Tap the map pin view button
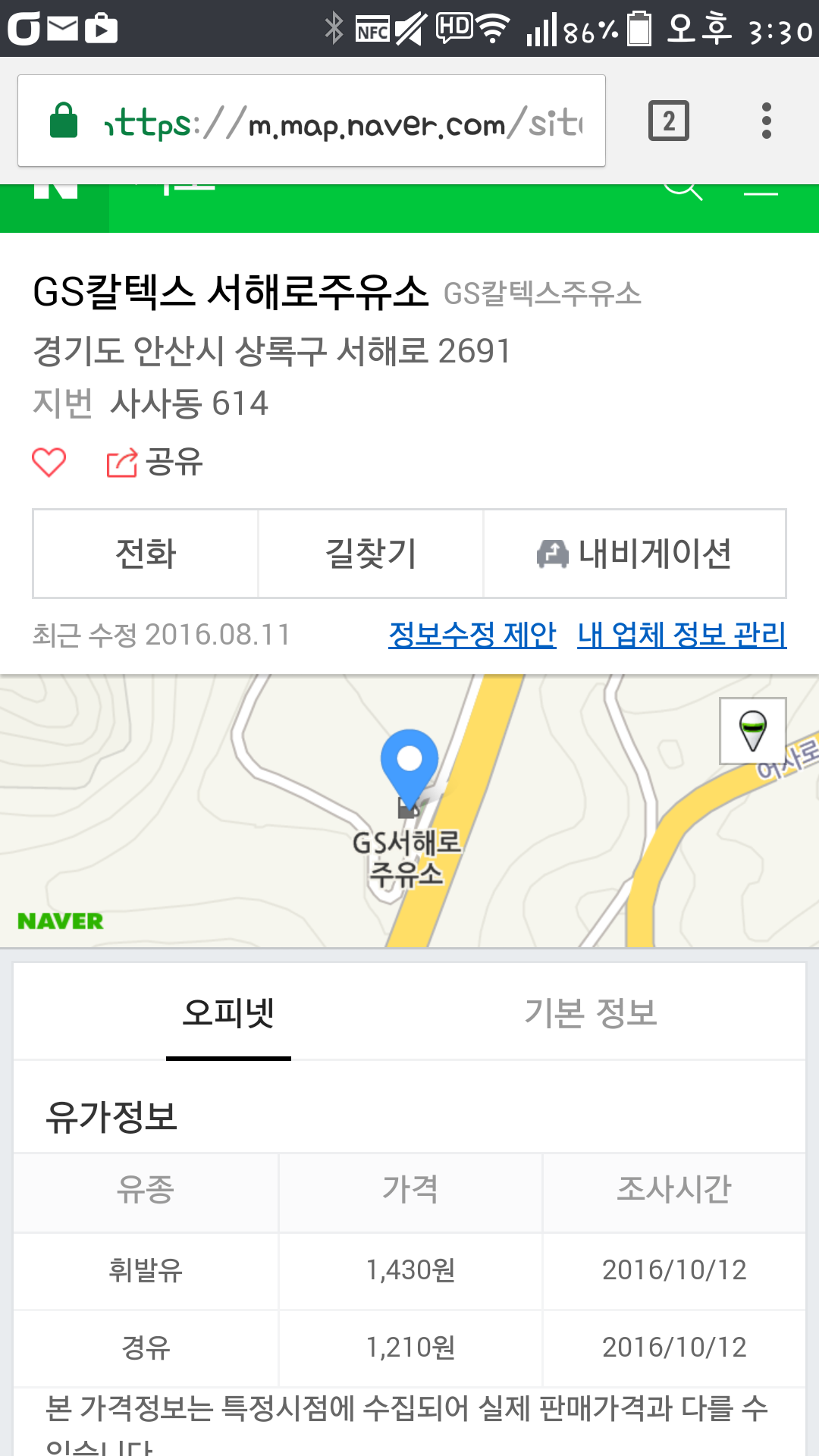This screenshot has height=1456, width=819. point(752,730)
